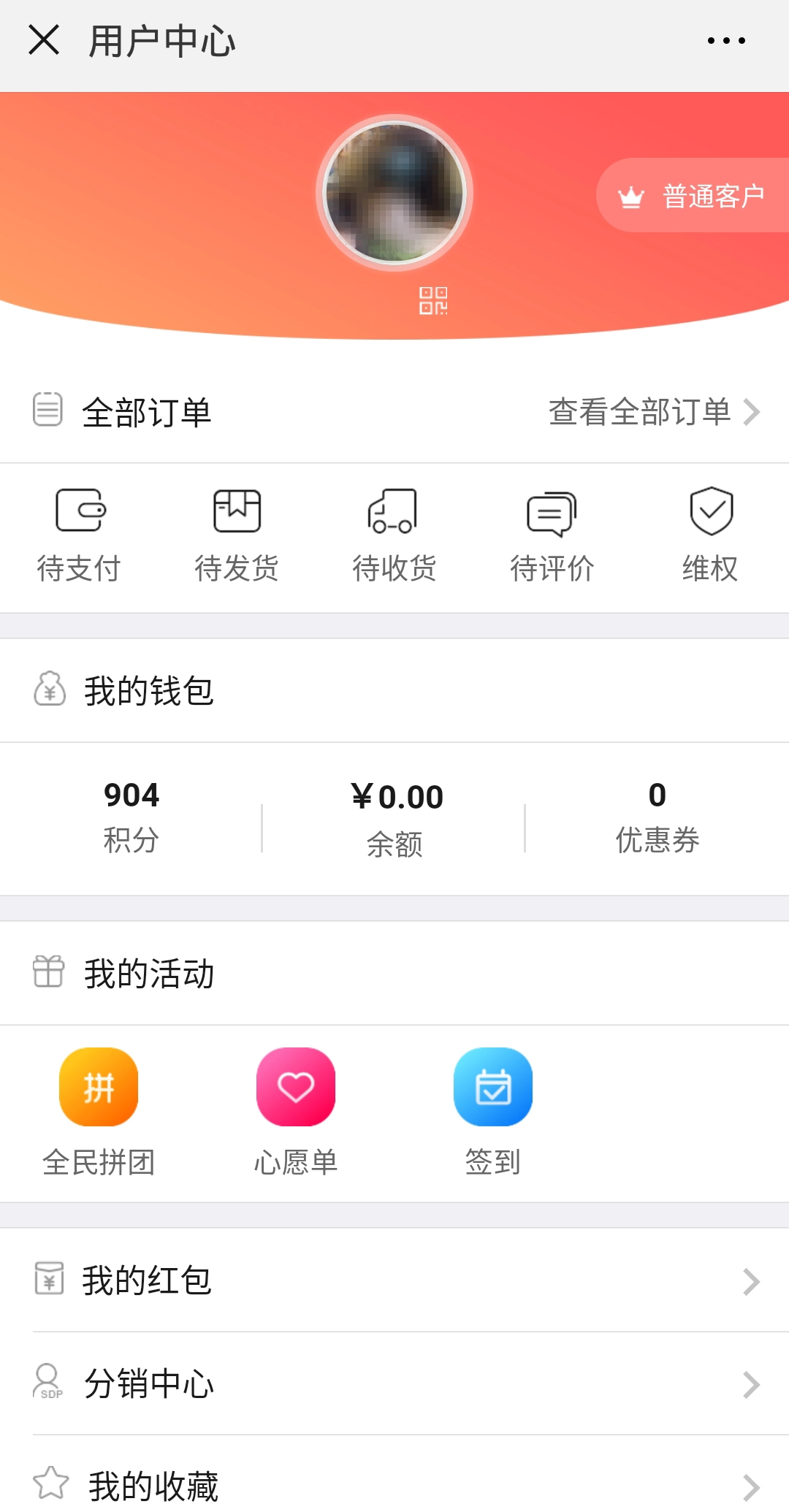Expand the 分销中心 distribution center

[x=394, y=1383]
